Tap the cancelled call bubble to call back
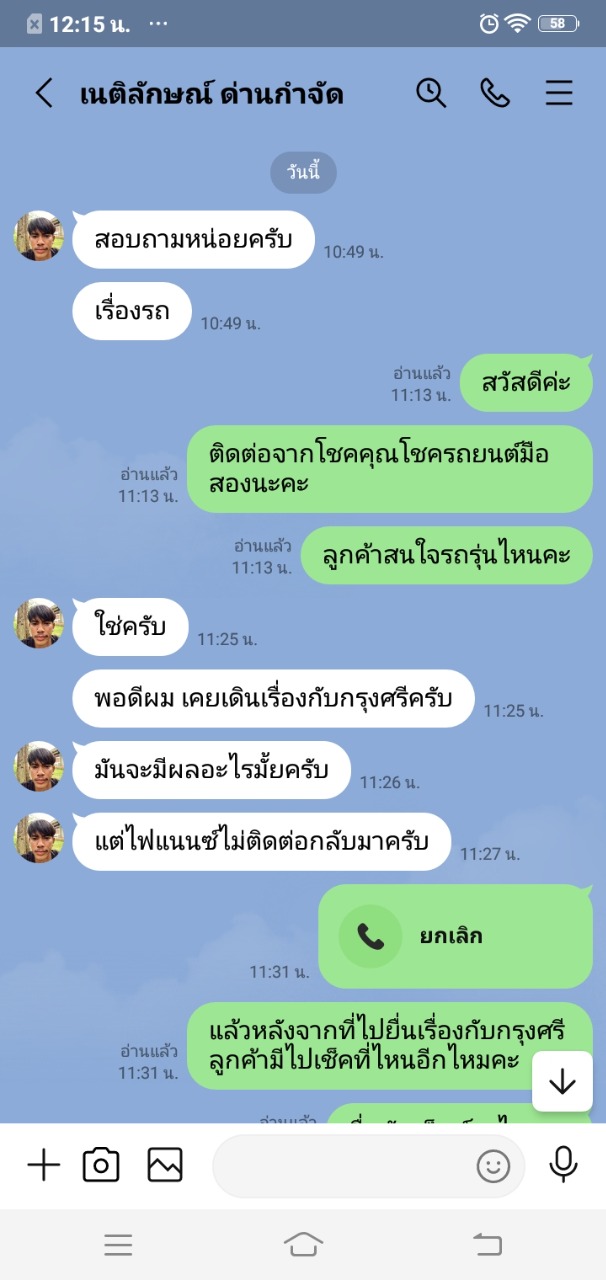The height and width of the screenshot is (1280, 606). tap(455, 937)
